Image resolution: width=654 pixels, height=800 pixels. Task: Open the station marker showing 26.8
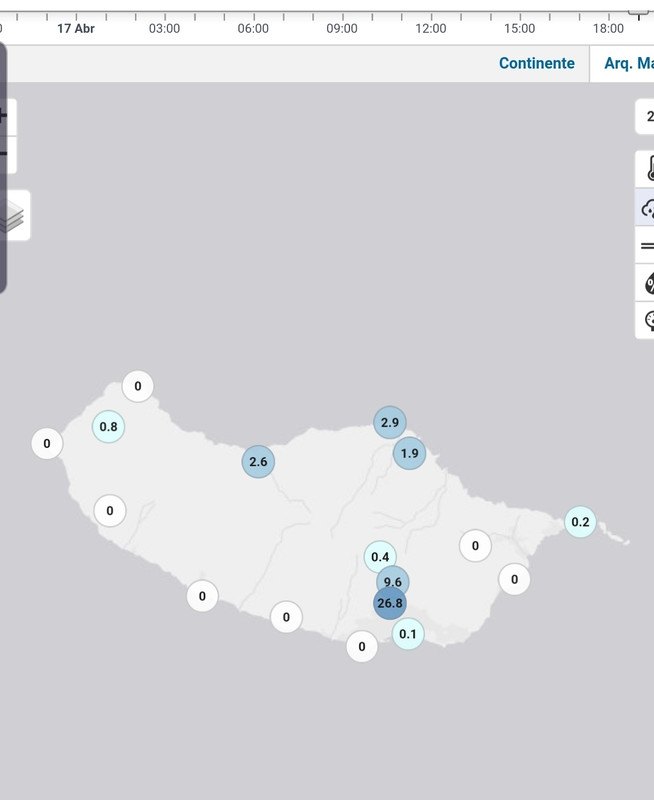click(x=390, y=603)
